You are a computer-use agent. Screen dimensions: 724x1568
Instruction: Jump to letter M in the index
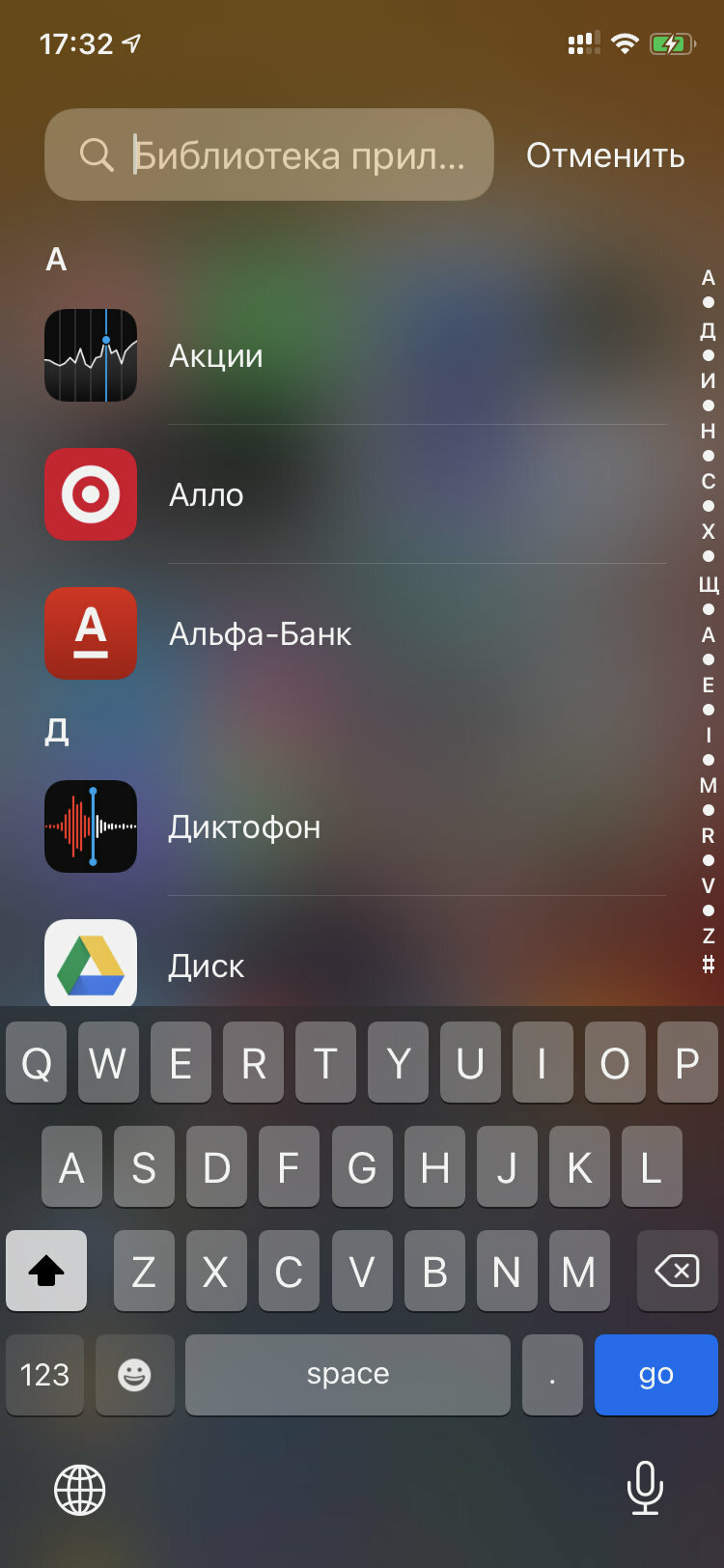coord(709,785)
